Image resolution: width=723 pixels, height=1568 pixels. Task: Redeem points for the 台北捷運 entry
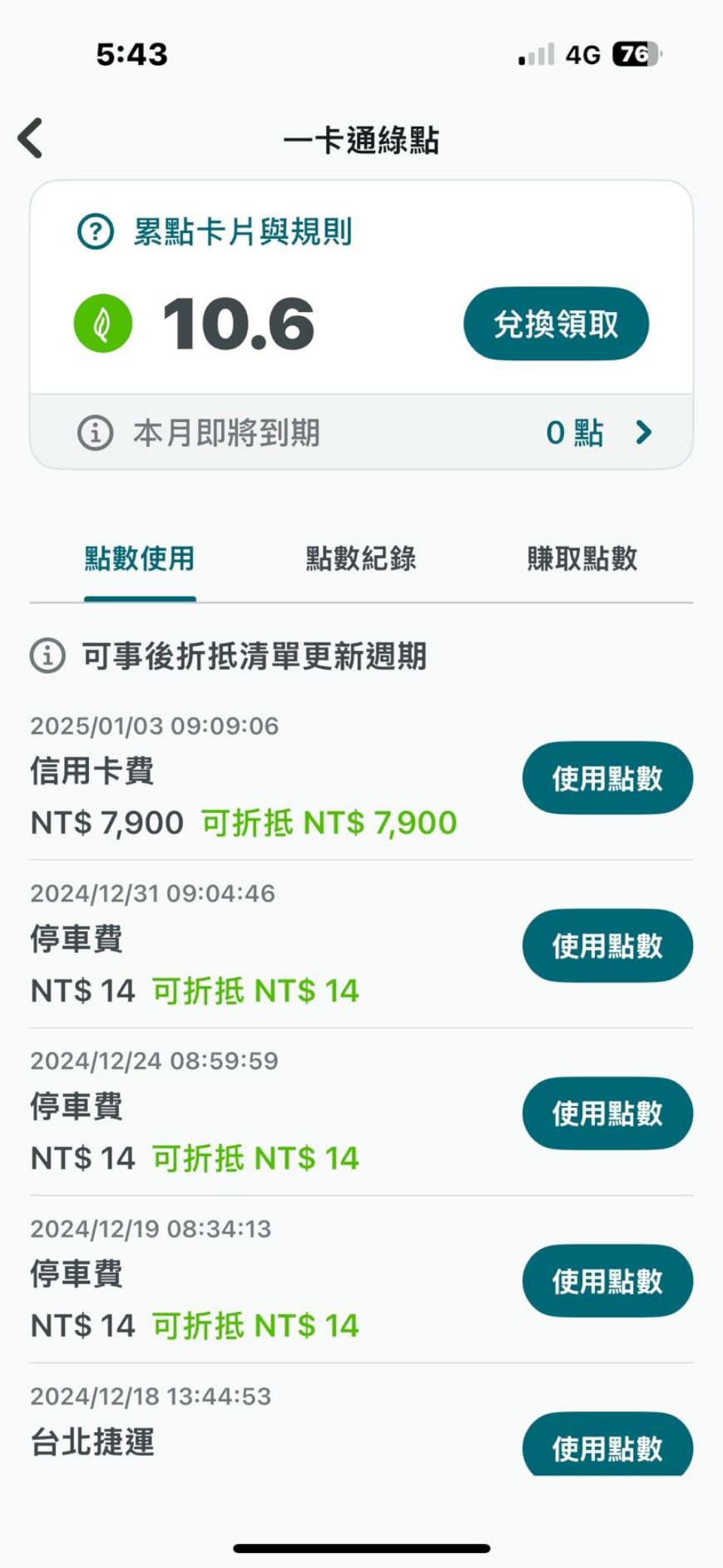(x=607, y=1447)
